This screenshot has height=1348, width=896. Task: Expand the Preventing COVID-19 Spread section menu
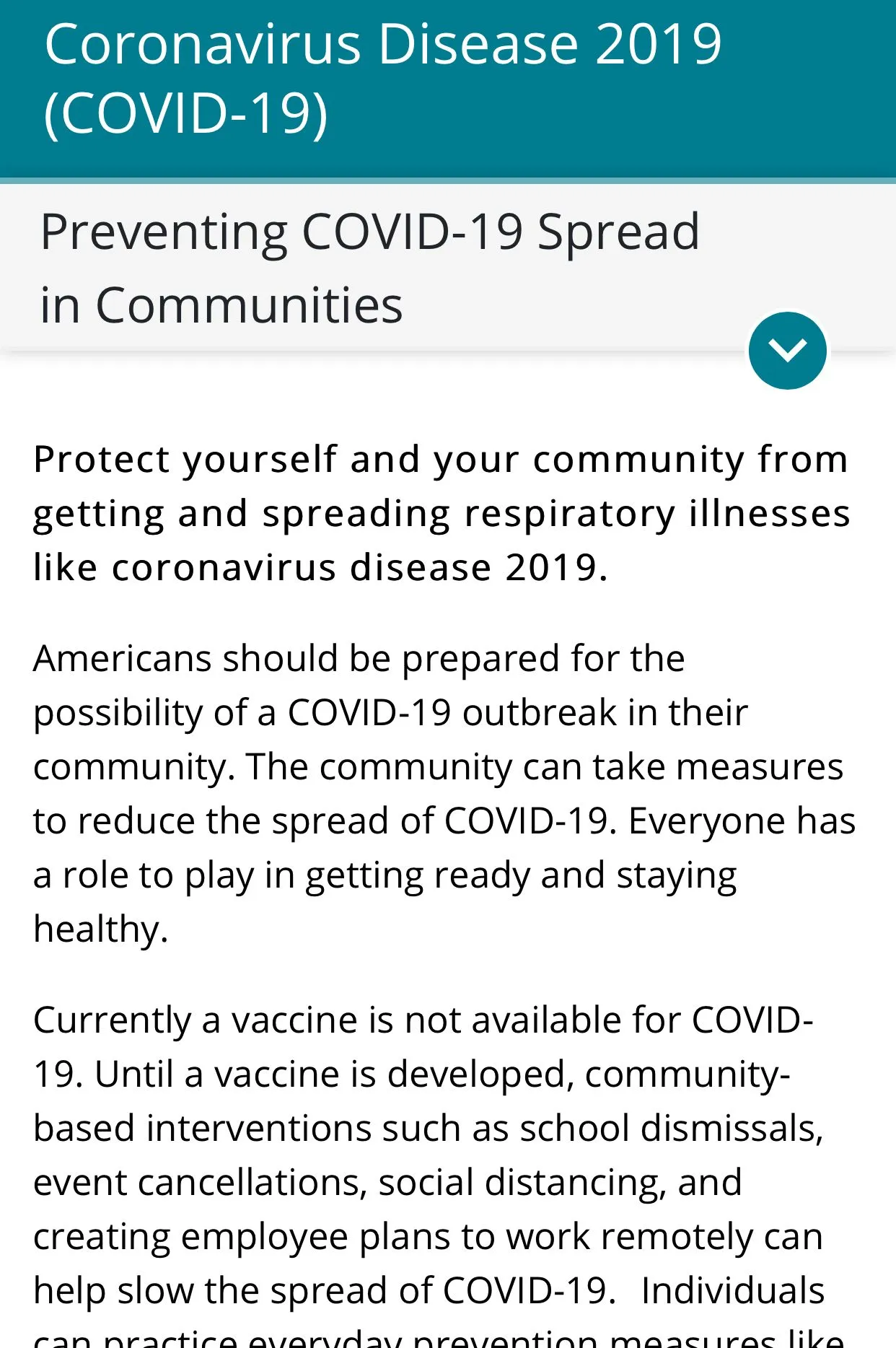[x=787, y=351]
